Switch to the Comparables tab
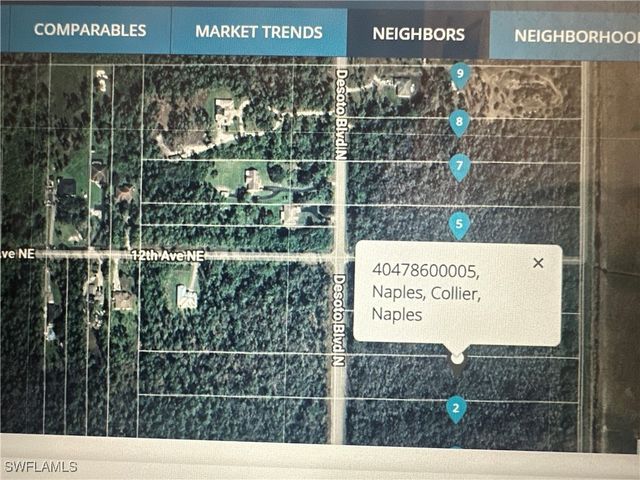640x480 pixels. 90,30
